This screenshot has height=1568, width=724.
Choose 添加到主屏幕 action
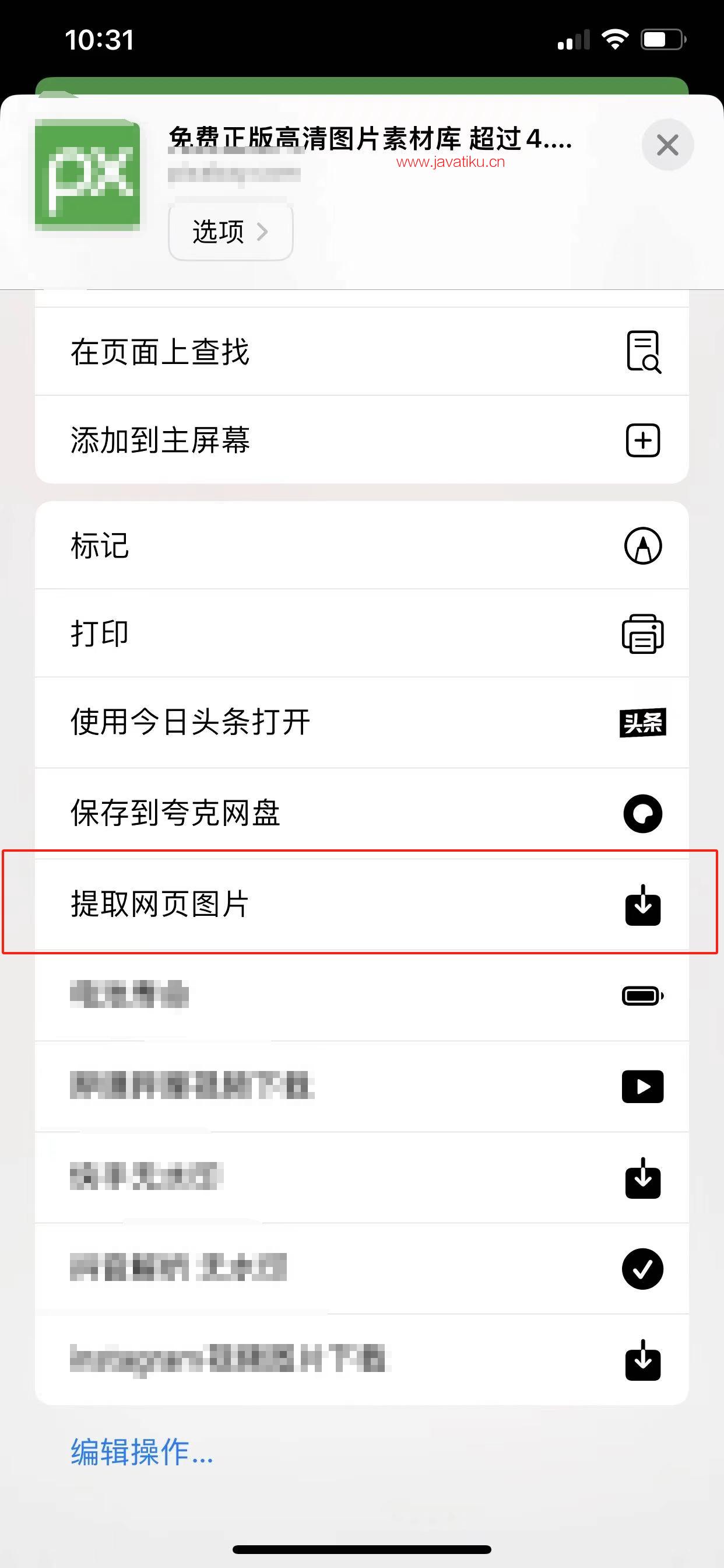(361, 440)
